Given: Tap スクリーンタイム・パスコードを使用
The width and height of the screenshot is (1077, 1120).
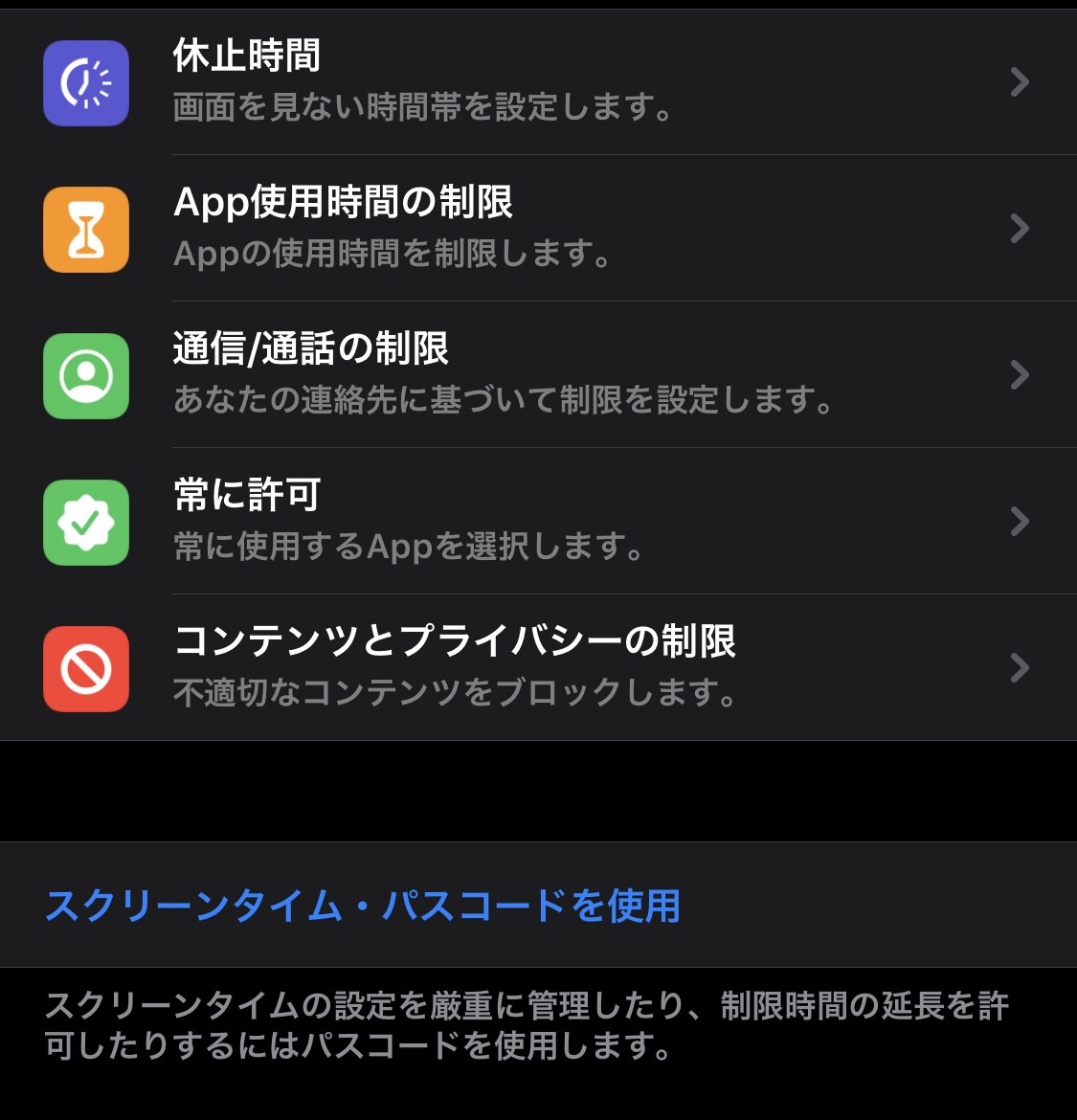Looking at the screenshot, I should (x=364, y=906).
